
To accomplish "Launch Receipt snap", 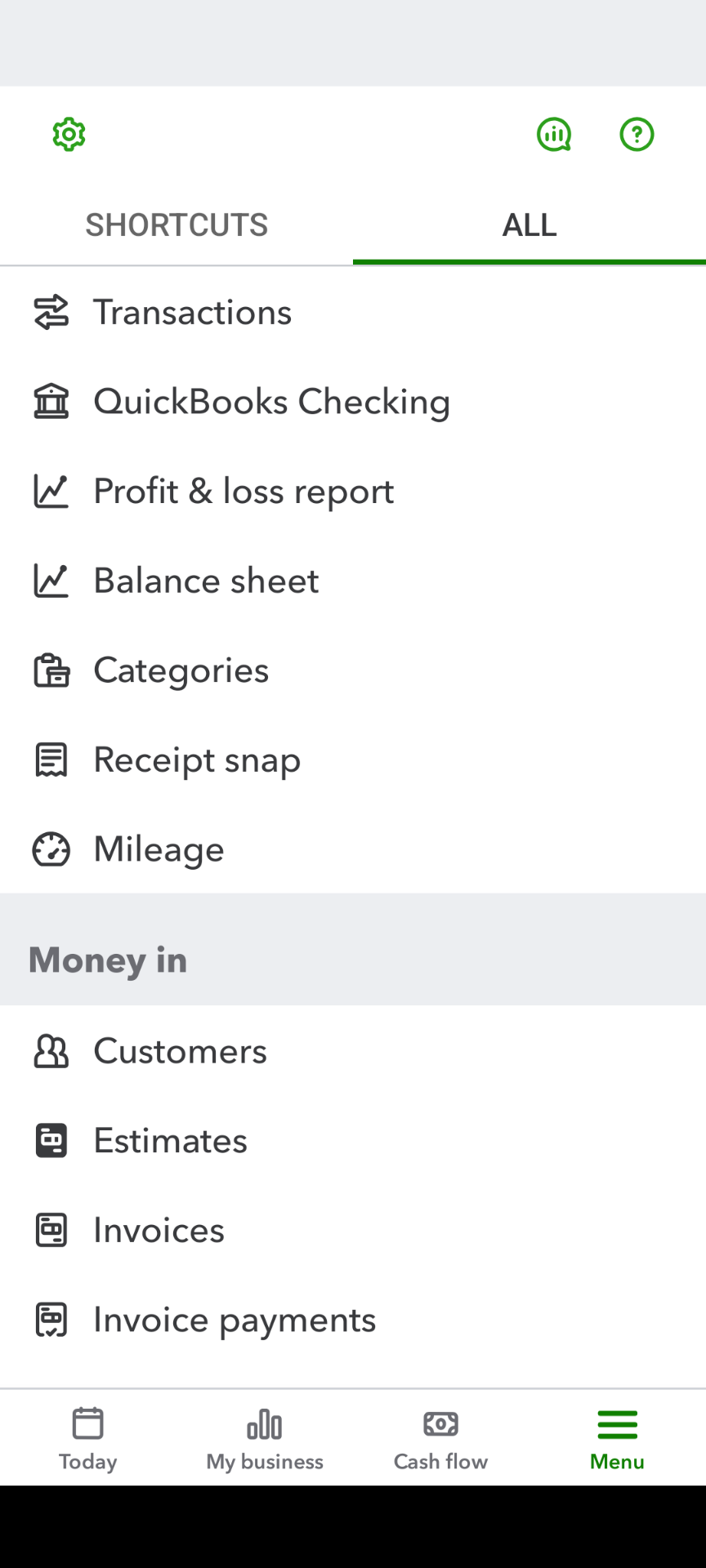I will 197,760.
